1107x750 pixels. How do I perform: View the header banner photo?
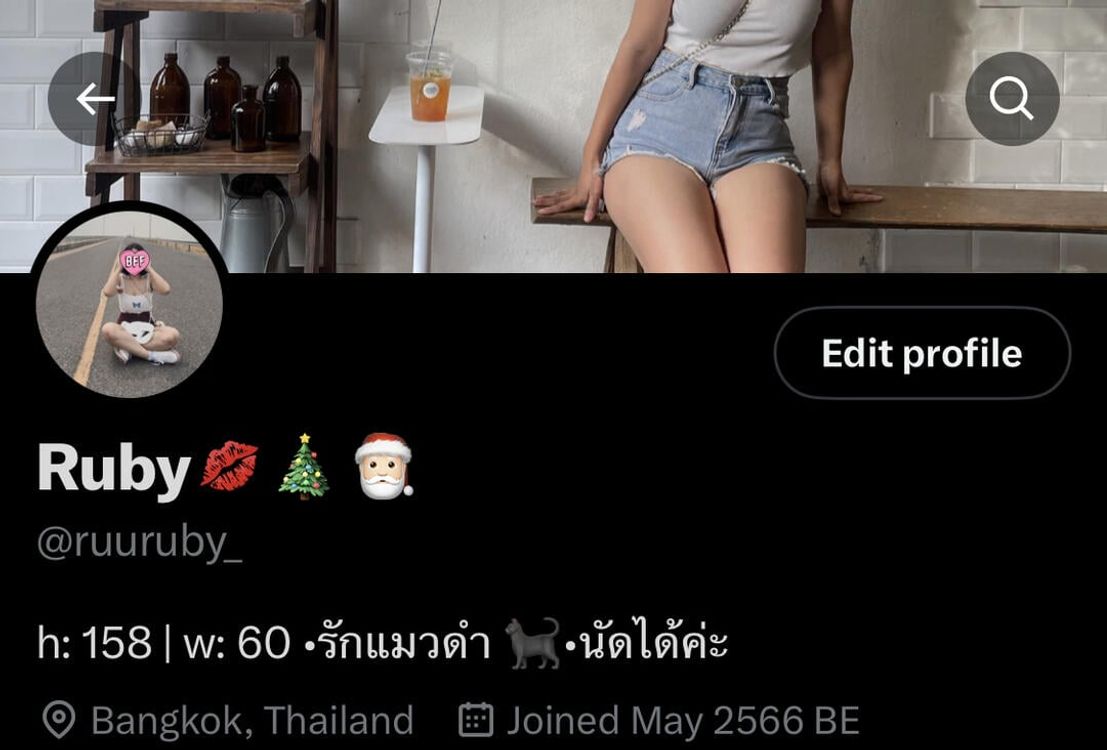tap(554, 136)
